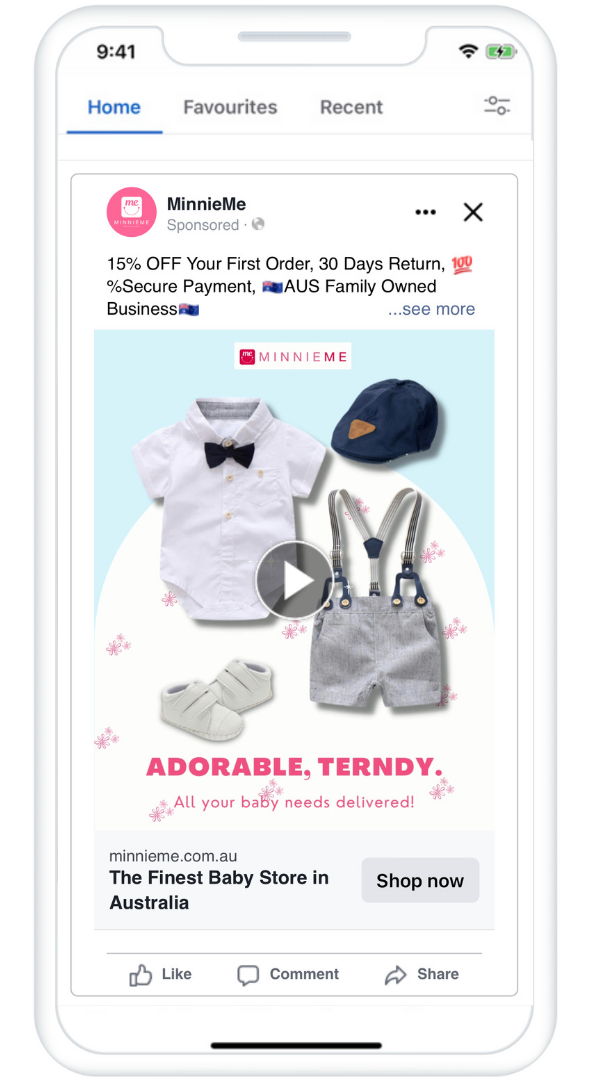This screenshot has width=600, height=1080.
Task: Expand post text with see more
Action: [431, 309]
